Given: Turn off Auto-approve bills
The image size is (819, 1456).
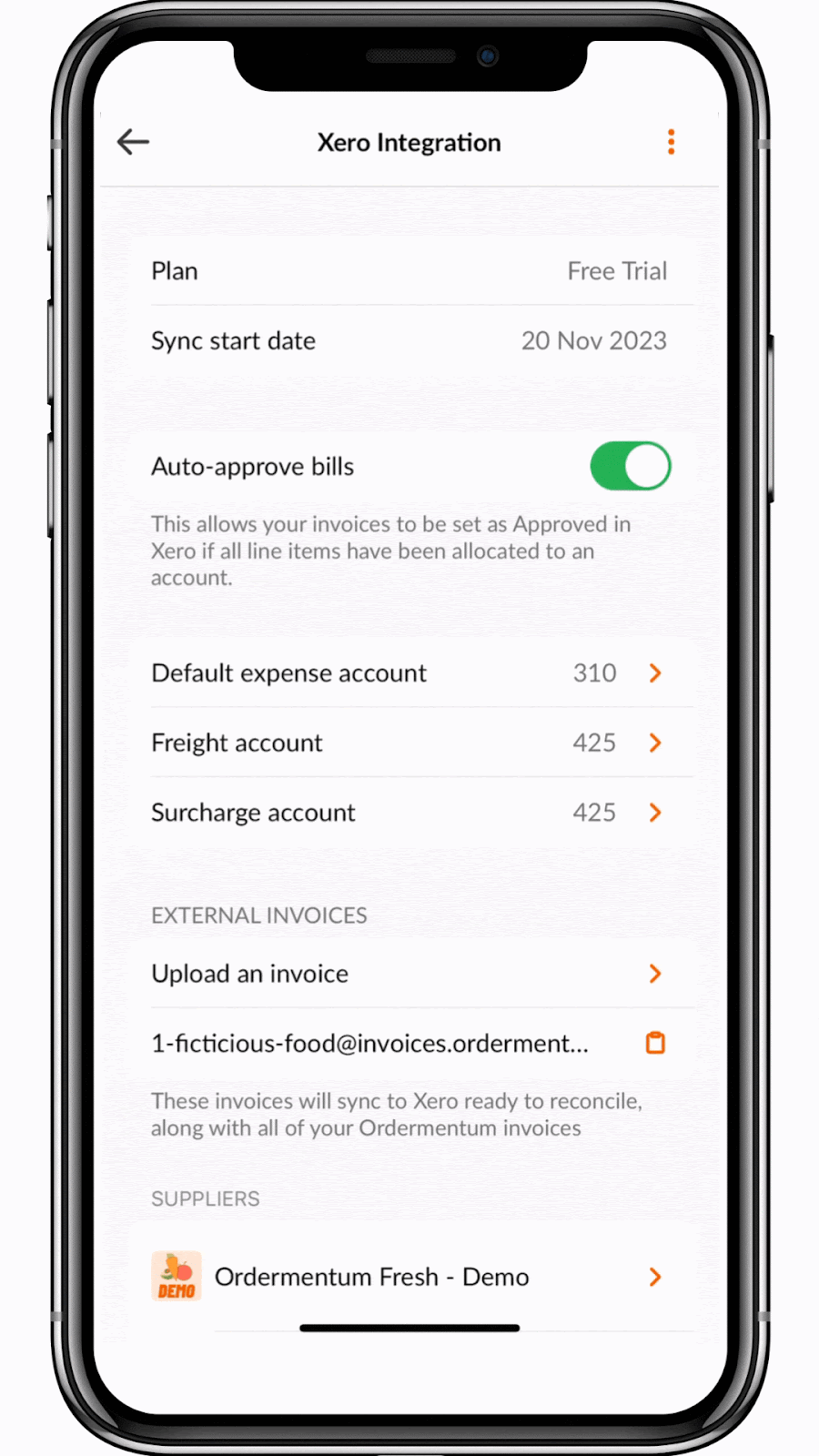Looking at the screenshot, I should 630,466.
